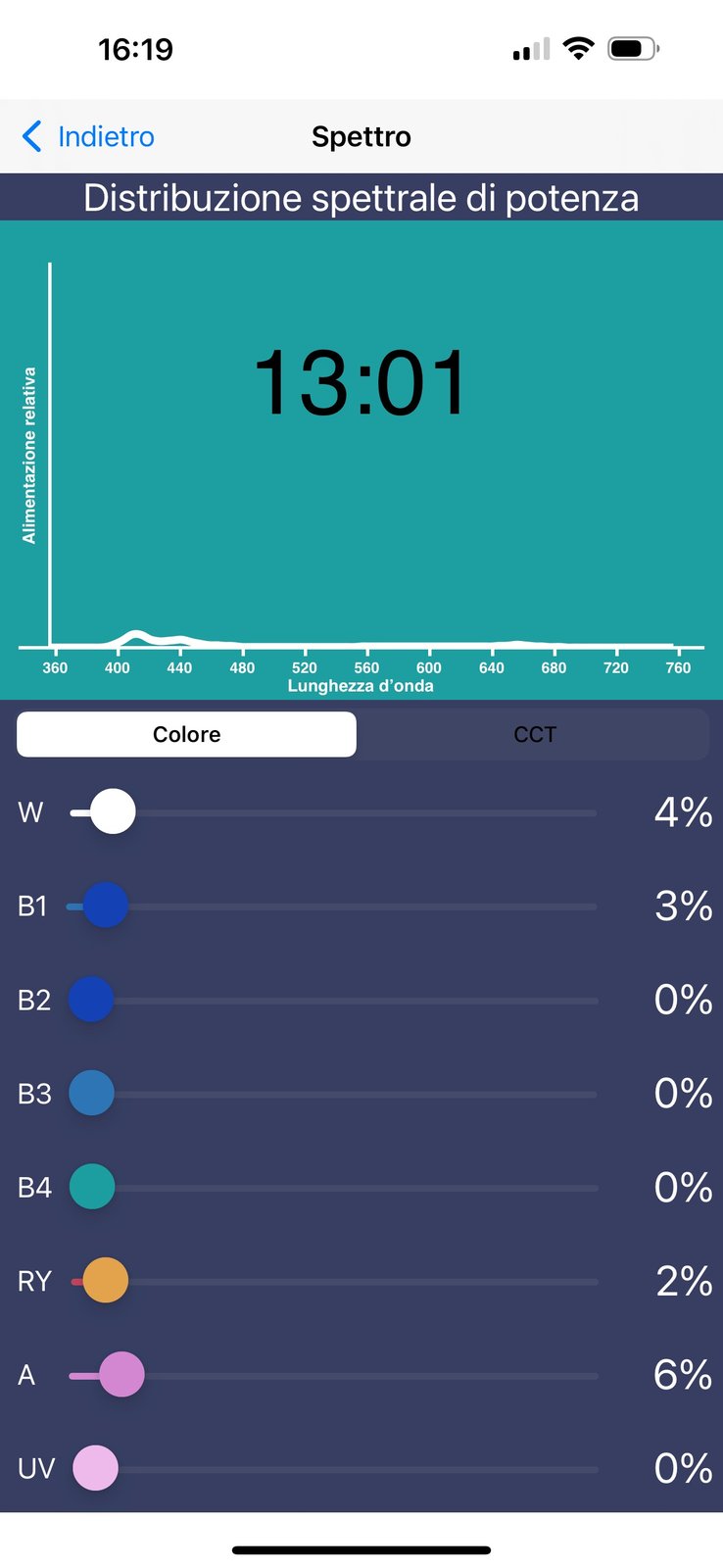Tap the B1 blue channel slider
Screen dimensions: 723x1568
[x=333, y=906]
